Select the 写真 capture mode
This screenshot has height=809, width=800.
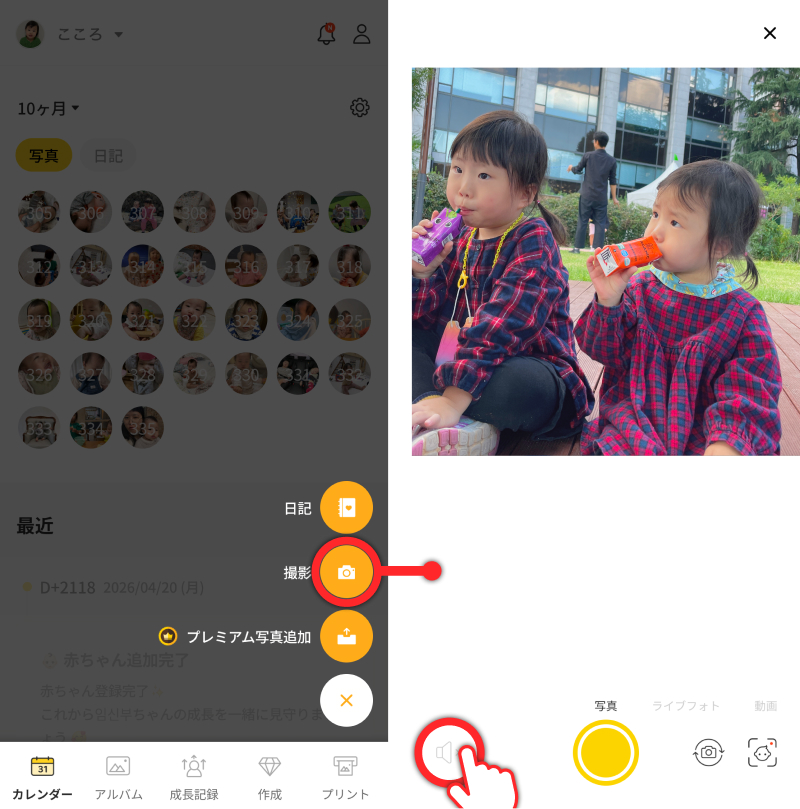(606, 705)
